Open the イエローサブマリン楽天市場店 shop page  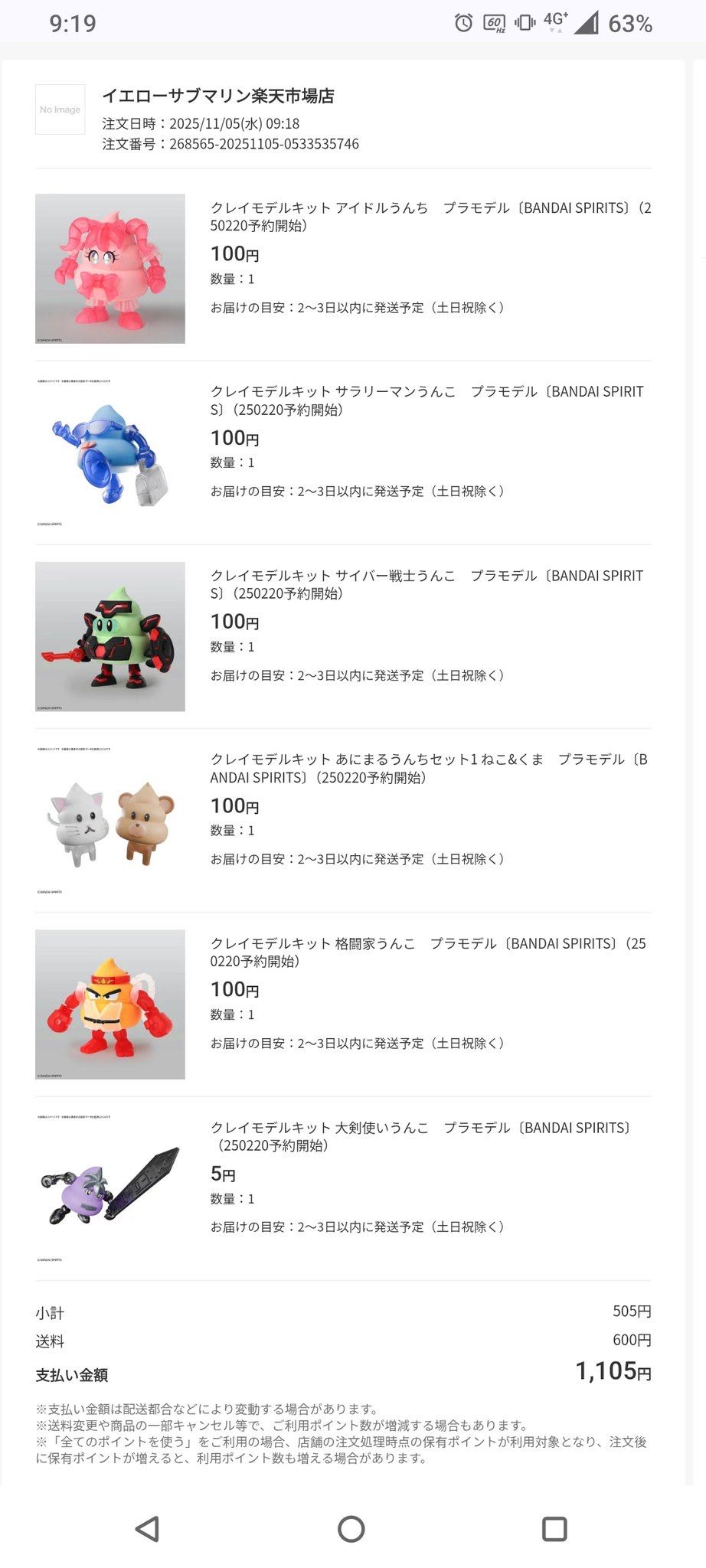tap(218, 96)
